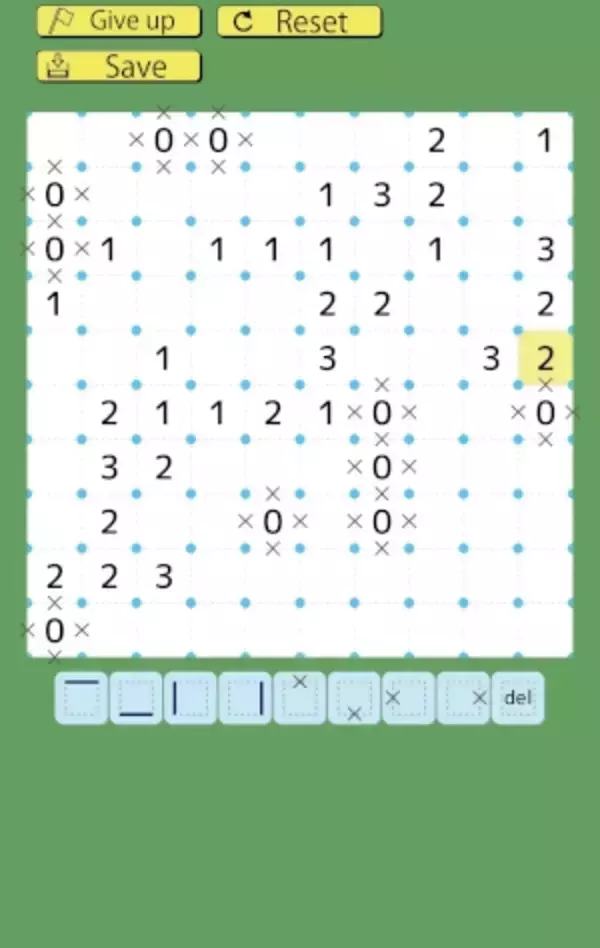Screen dimensions: 600x948
Task: Add a line on the cell's right edge
Action: [x=245, y=698]
